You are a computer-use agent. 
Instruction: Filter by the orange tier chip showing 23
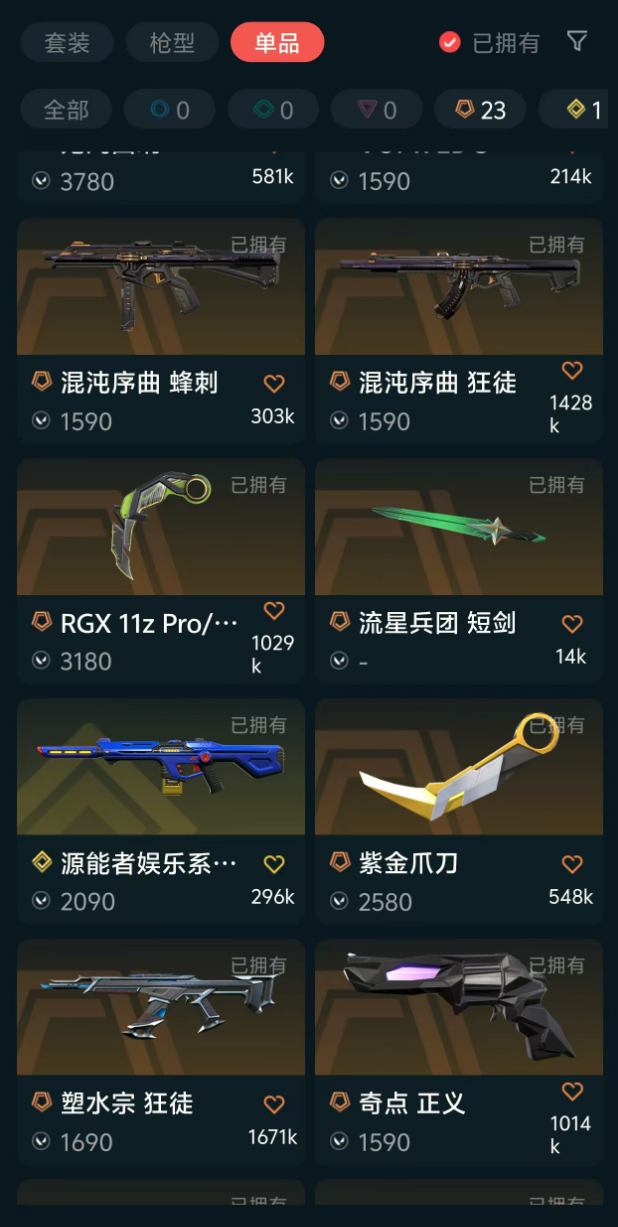tap(480, 110)
